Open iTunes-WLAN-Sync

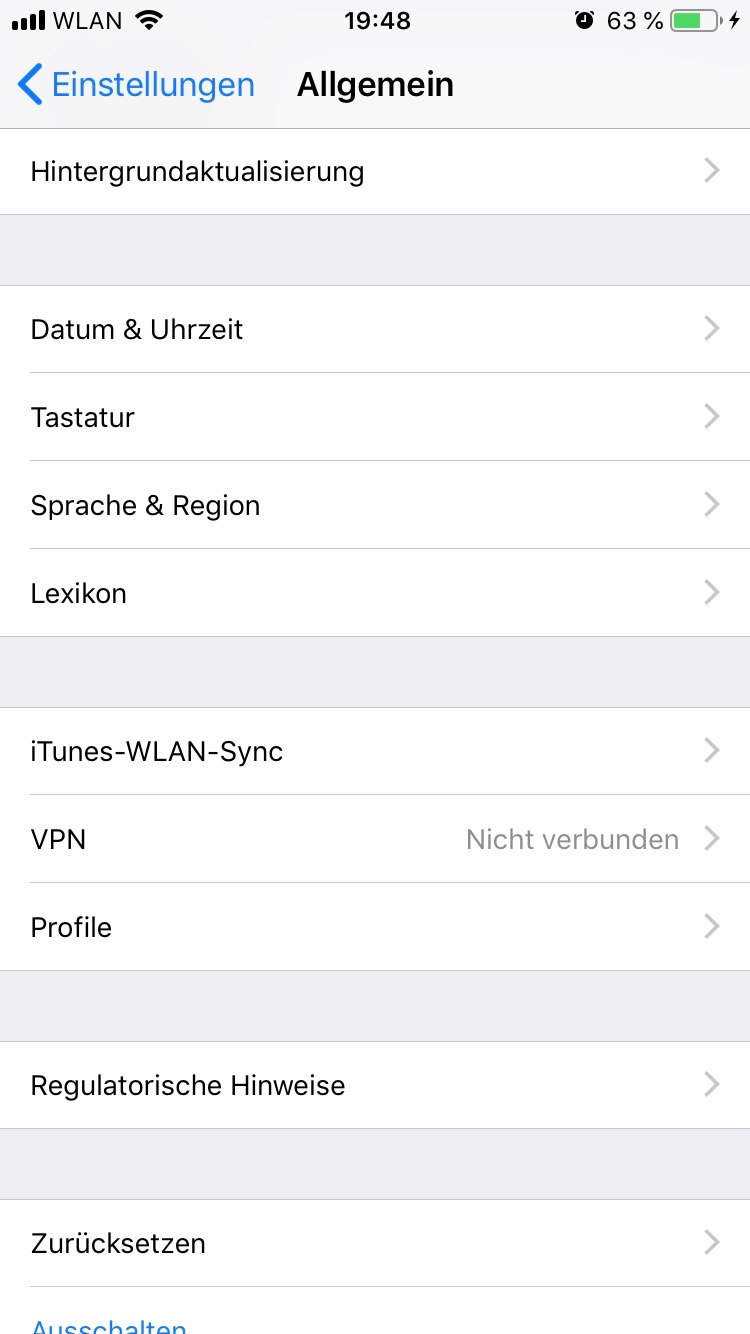pyautogui.click(x=375, y=751)
